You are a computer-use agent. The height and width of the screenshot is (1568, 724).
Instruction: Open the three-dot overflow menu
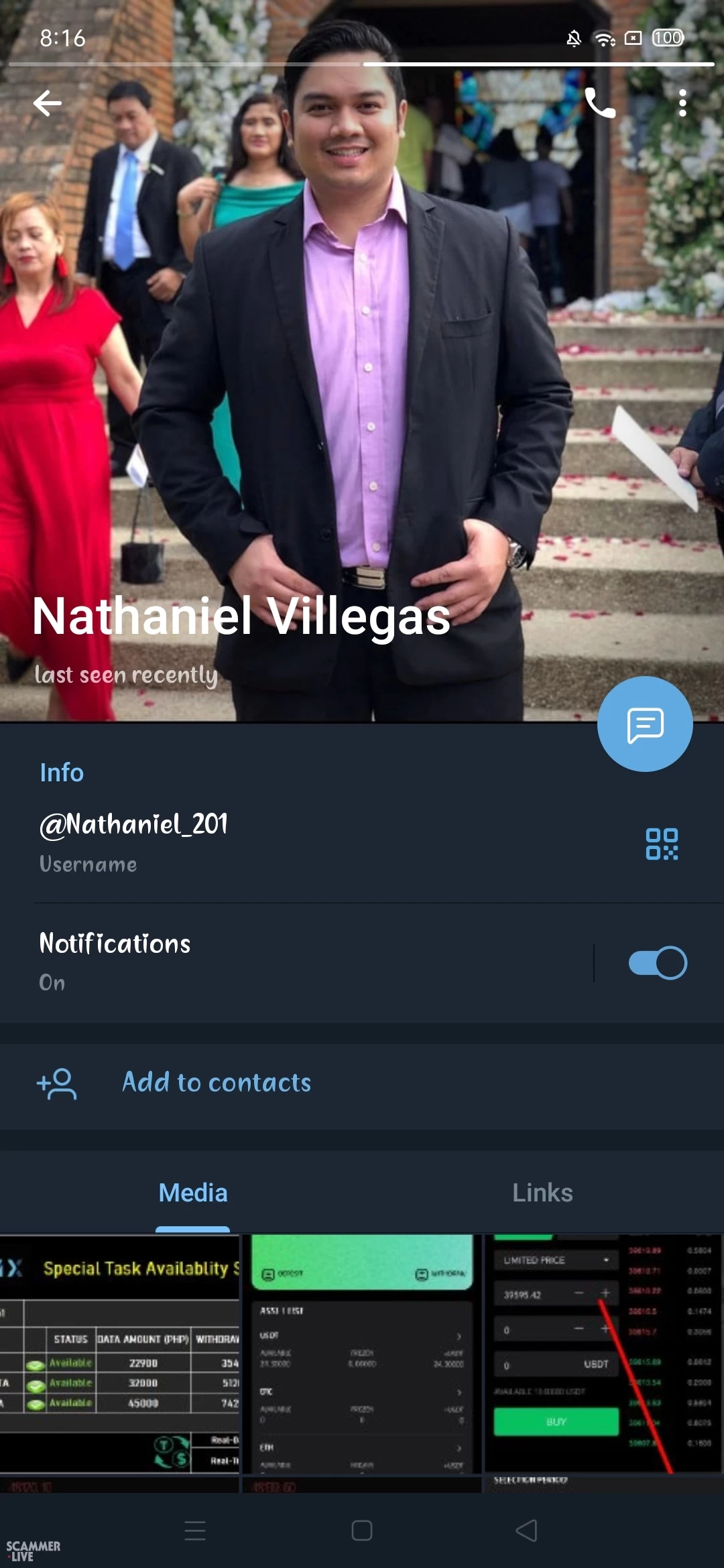point(682,103)
